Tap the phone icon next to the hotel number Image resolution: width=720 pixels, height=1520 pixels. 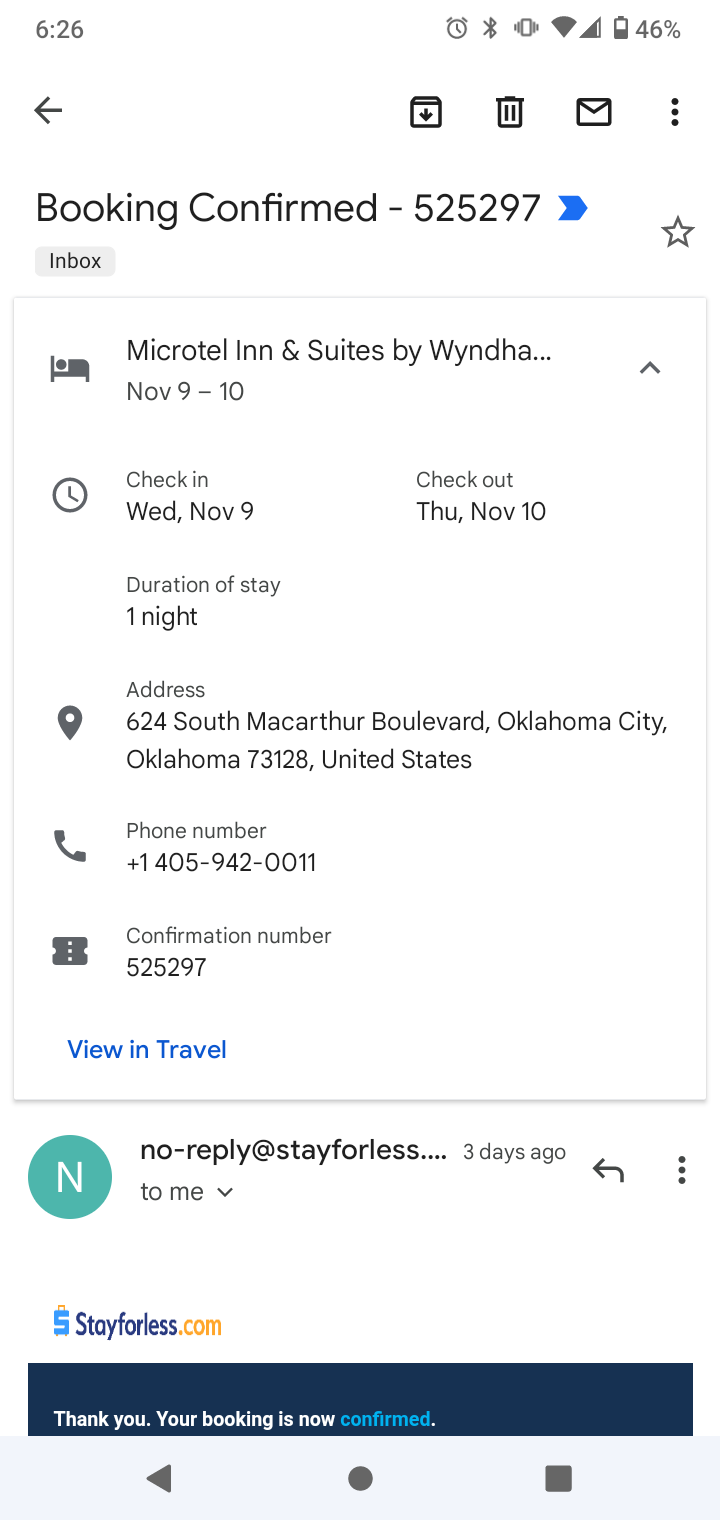coord(69,845)
